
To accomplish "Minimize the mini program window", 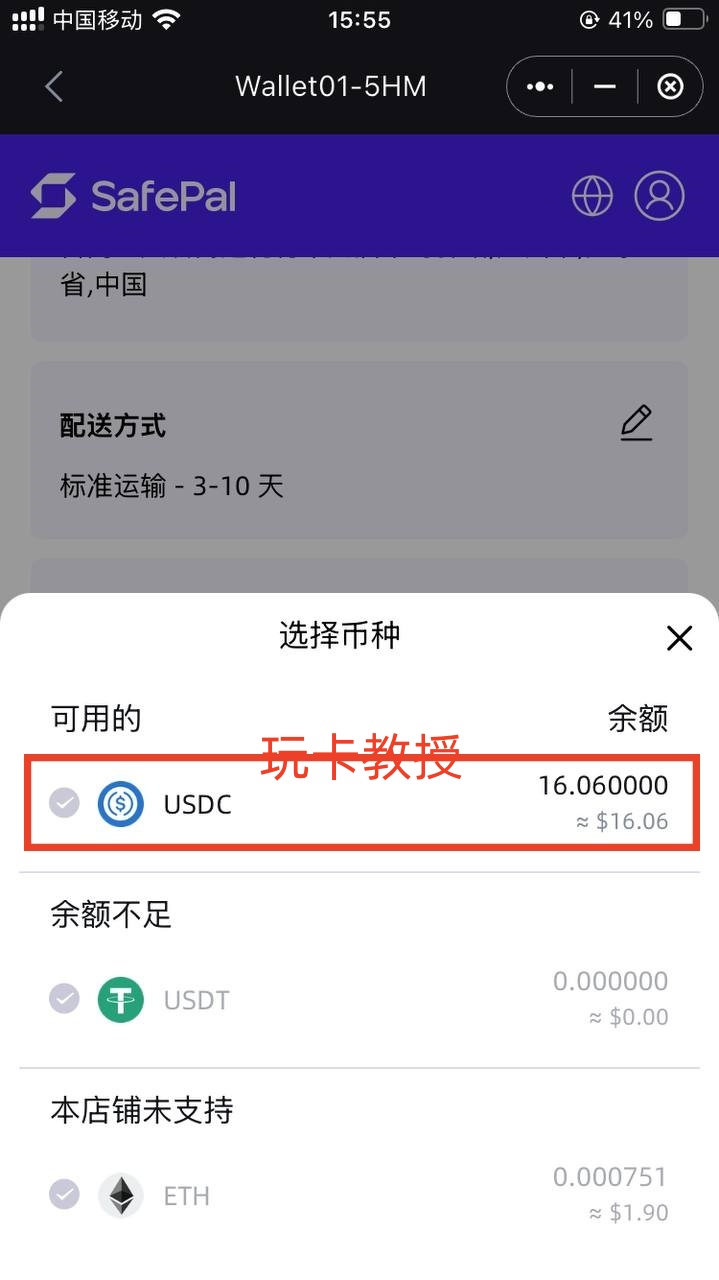I will pos(604,87).
